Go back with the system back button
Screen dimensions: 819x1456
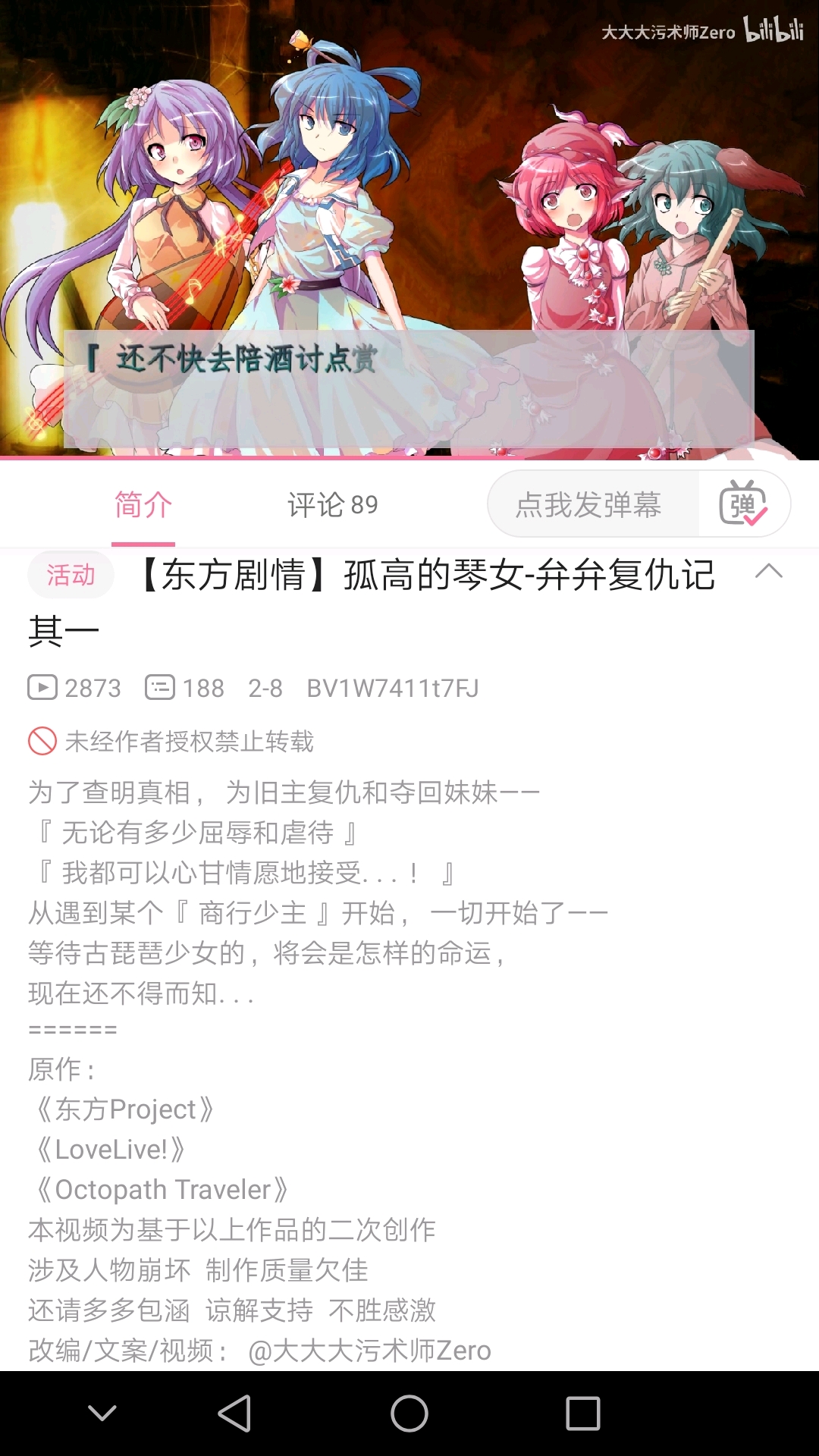click(234, 1414)
